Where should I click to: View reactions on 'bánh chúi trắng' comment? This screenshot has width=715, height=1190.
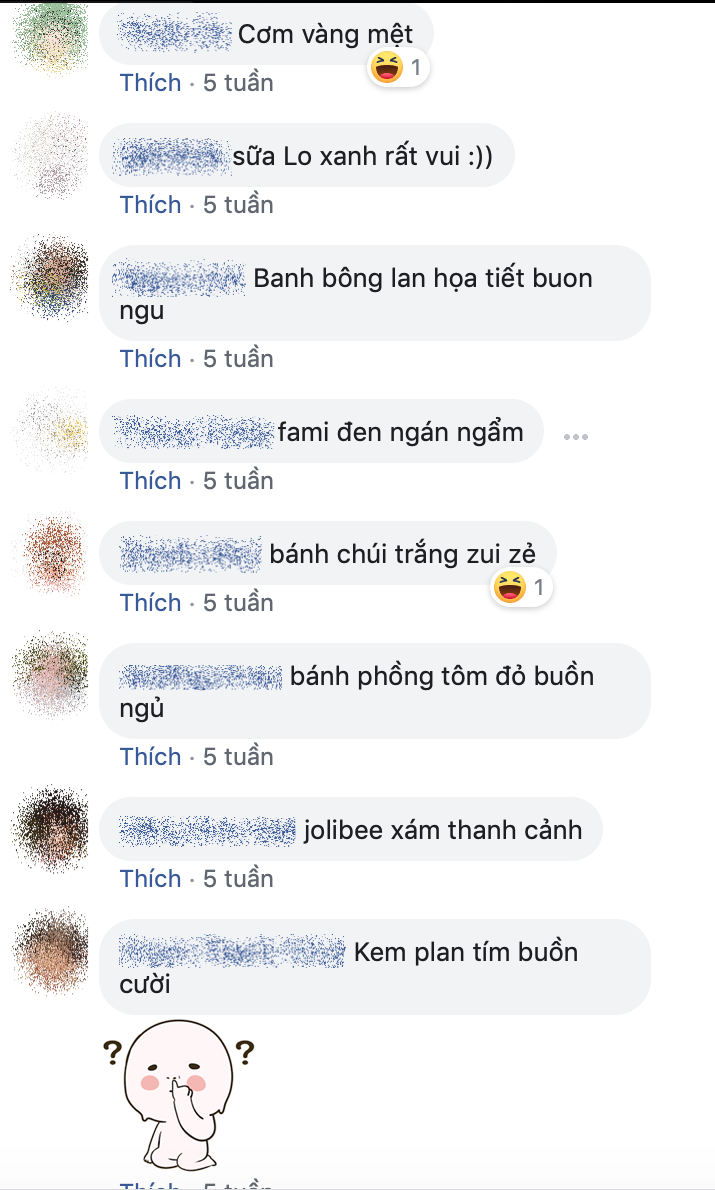click(x=521, y=588)
